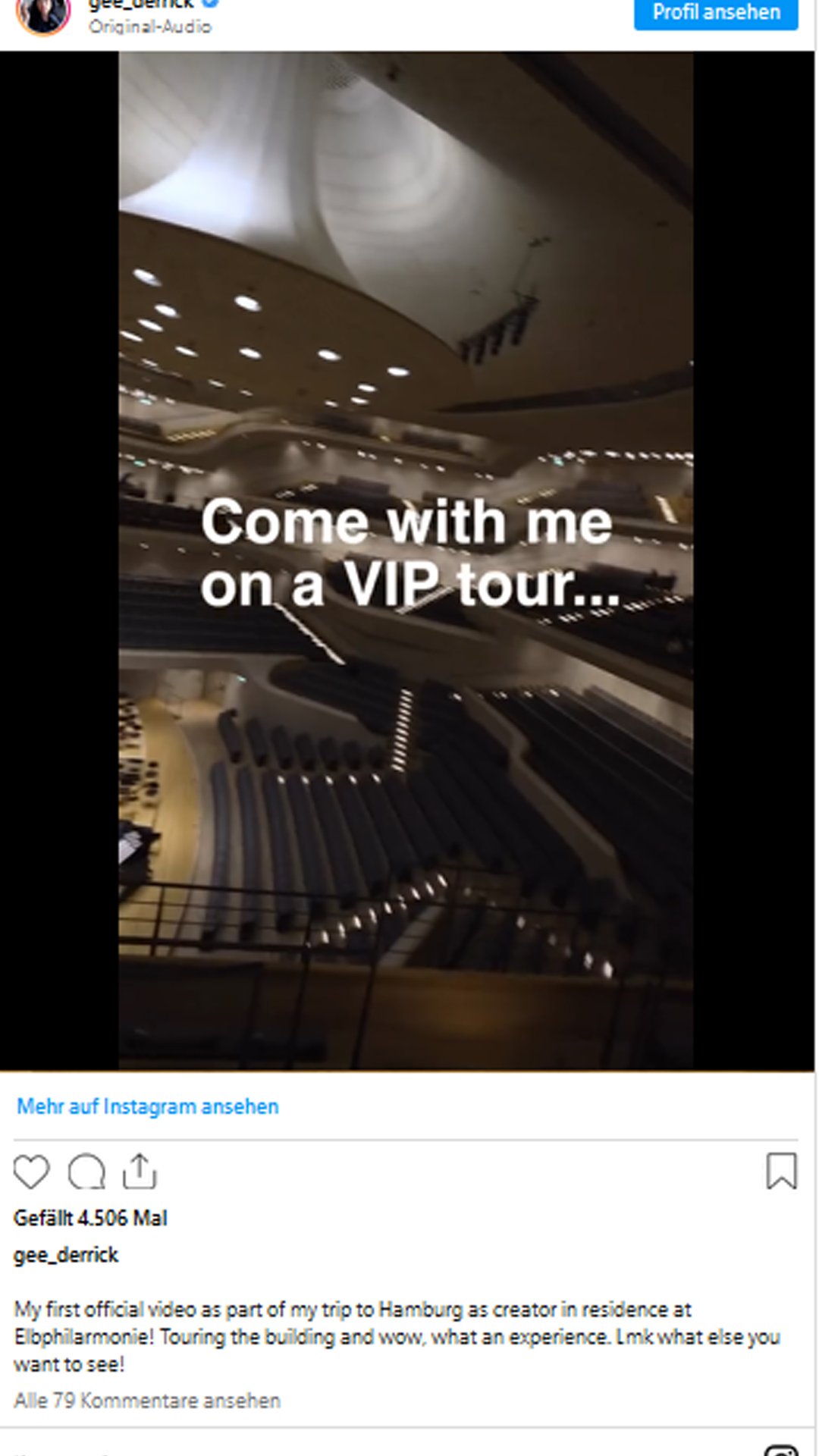The height and width of the screenshot is (1456, 819).
Task: Like the post with the heart icon
Action: 32,1172
